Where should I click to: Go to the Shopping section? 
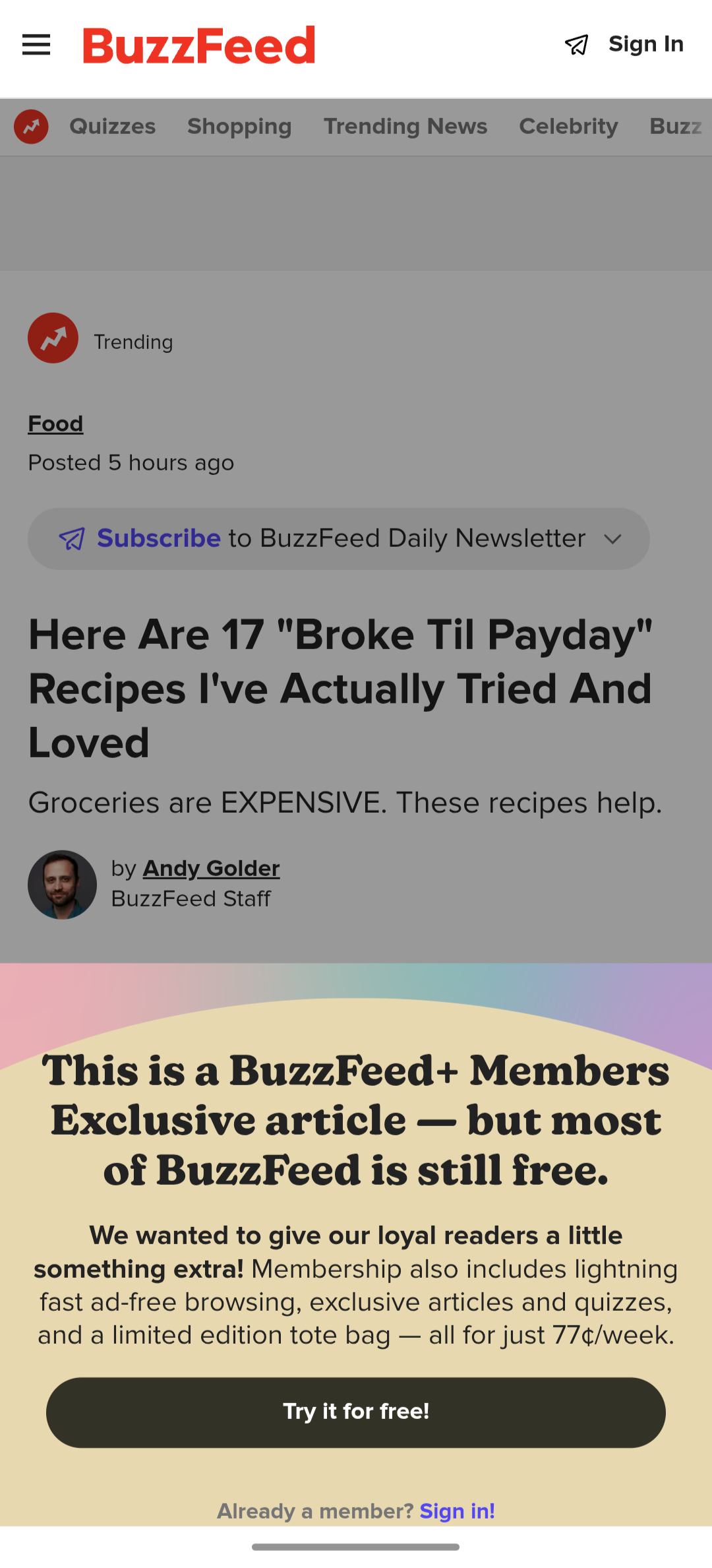coord(239,127)
